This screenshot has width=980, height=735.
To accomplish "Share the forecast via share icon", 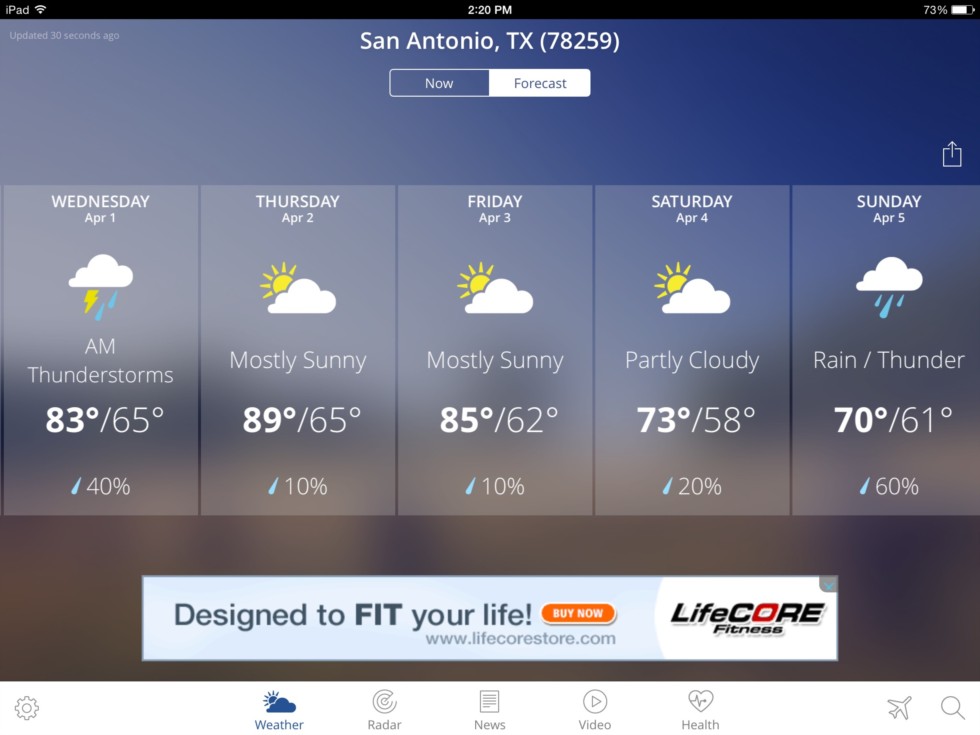I will pyautogui.click(x=951, y=154).
